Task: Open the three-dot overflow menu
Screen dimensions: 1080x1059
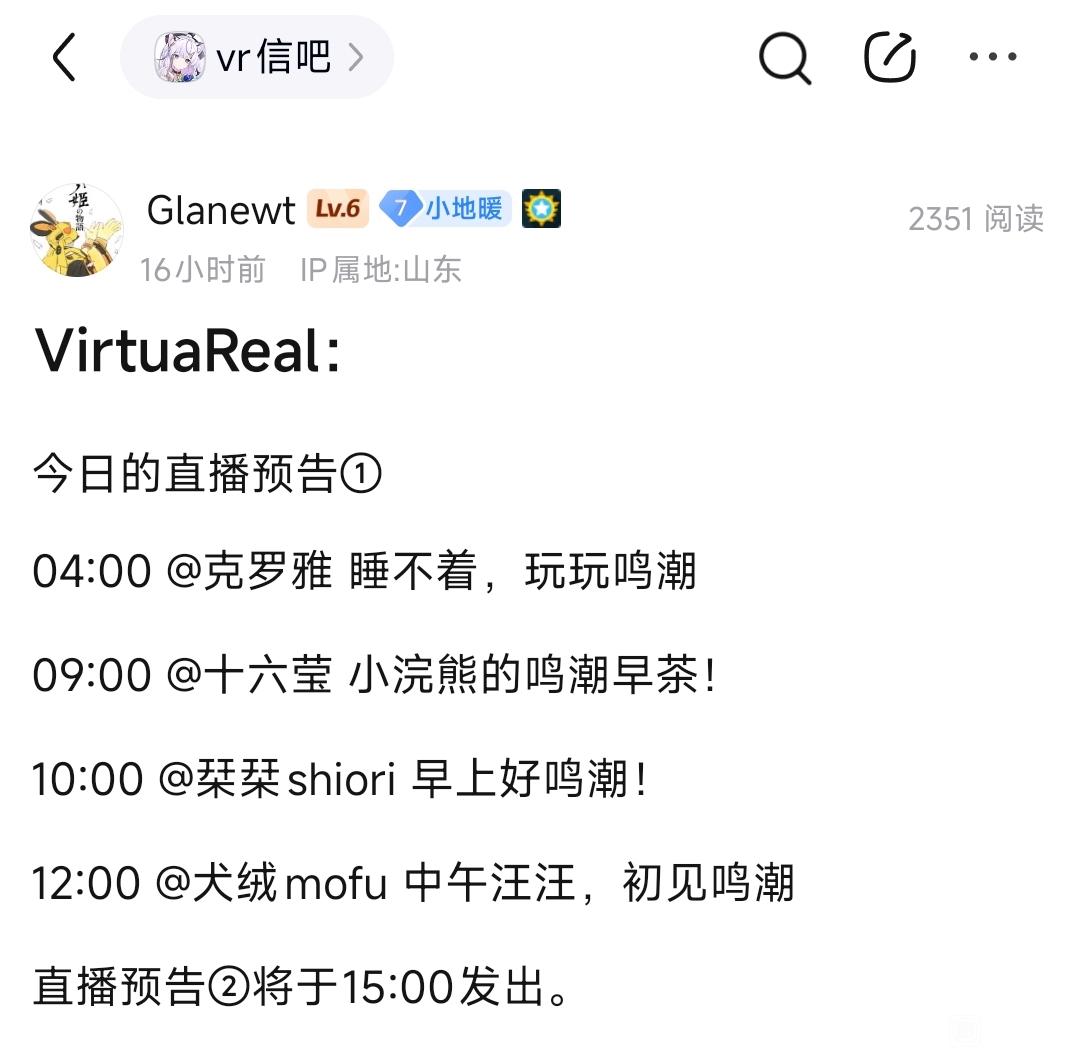Action: [992, 58]
